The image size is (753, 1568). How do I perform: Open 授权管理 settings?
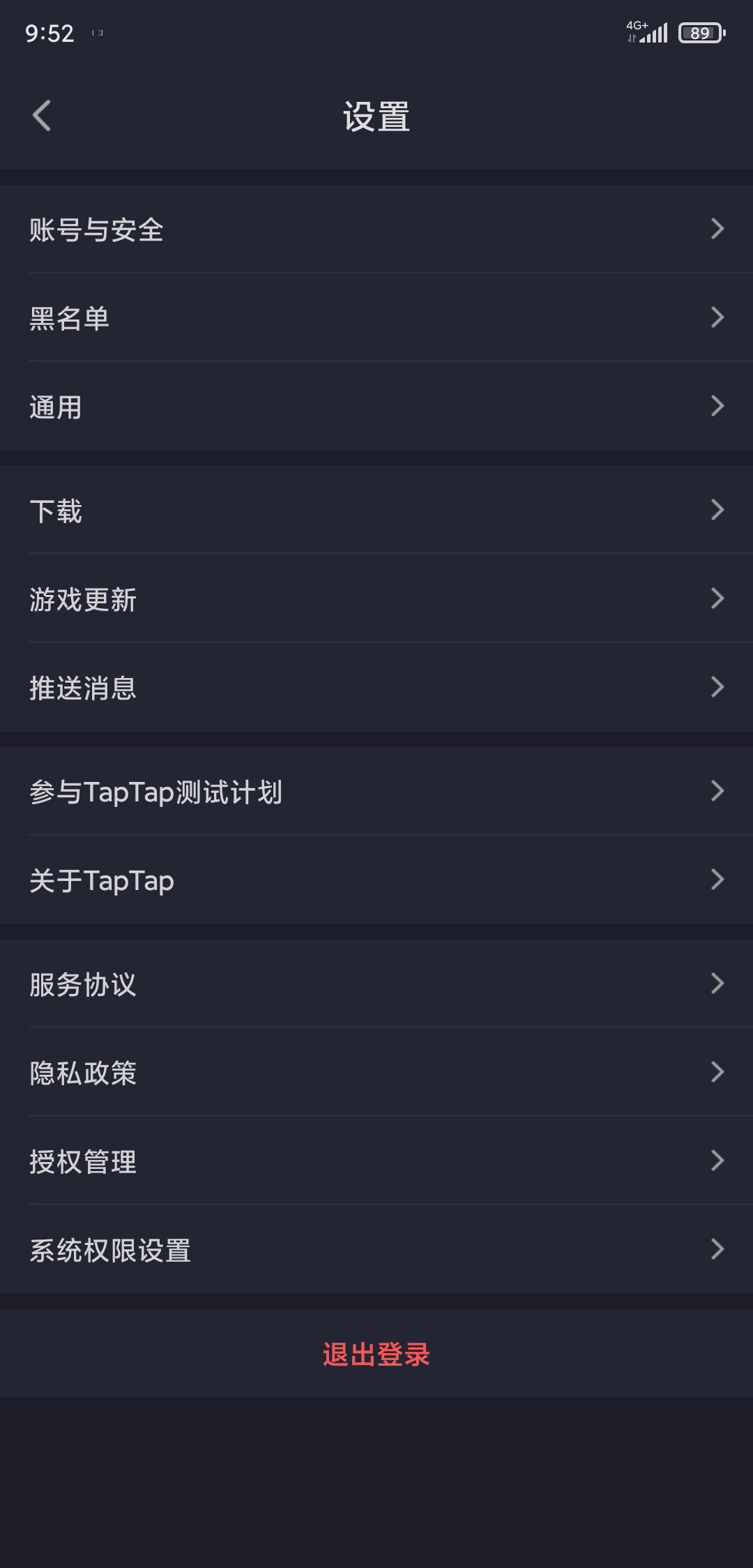coord(376,1161)
